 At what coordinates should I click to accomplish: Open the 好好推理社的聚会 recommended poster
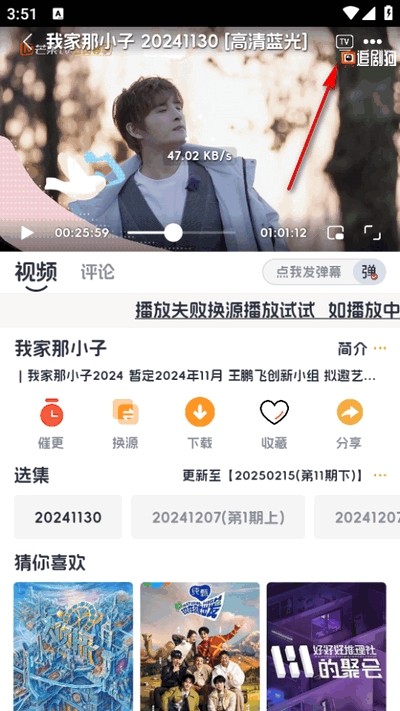click(x=326, y=647)
